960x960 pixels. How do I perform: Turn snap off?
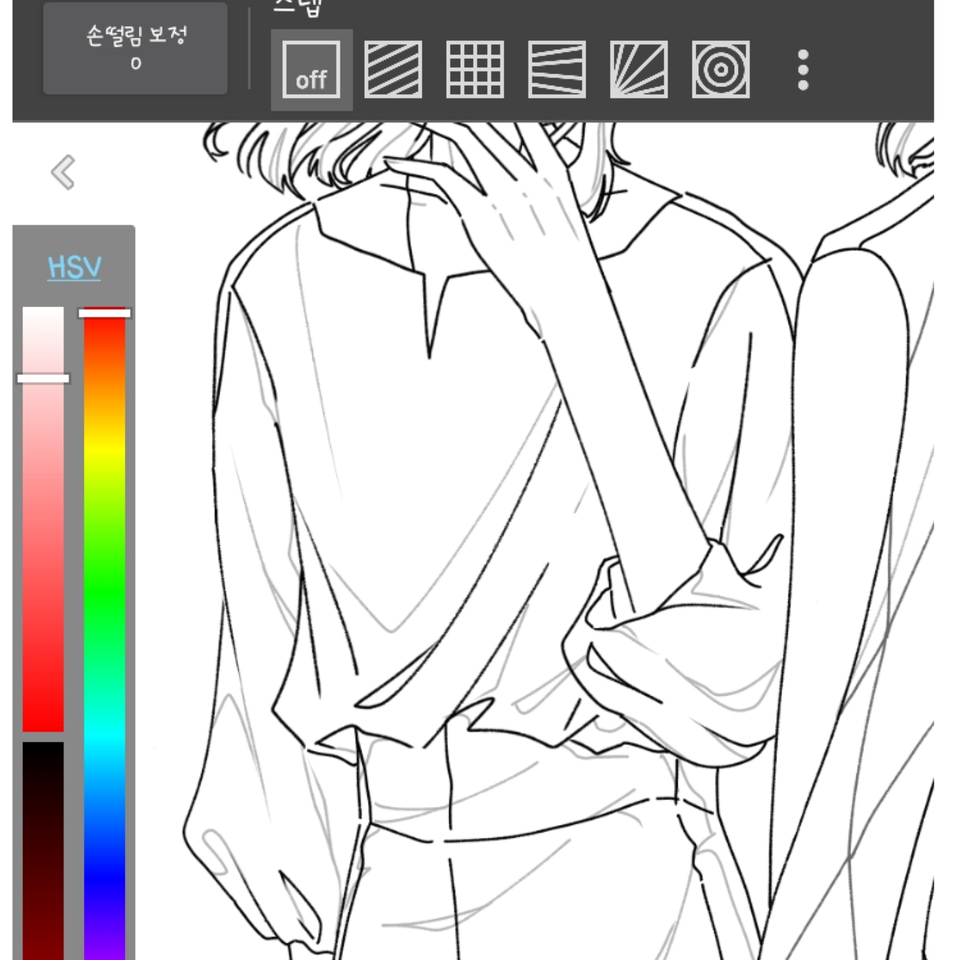311,70
